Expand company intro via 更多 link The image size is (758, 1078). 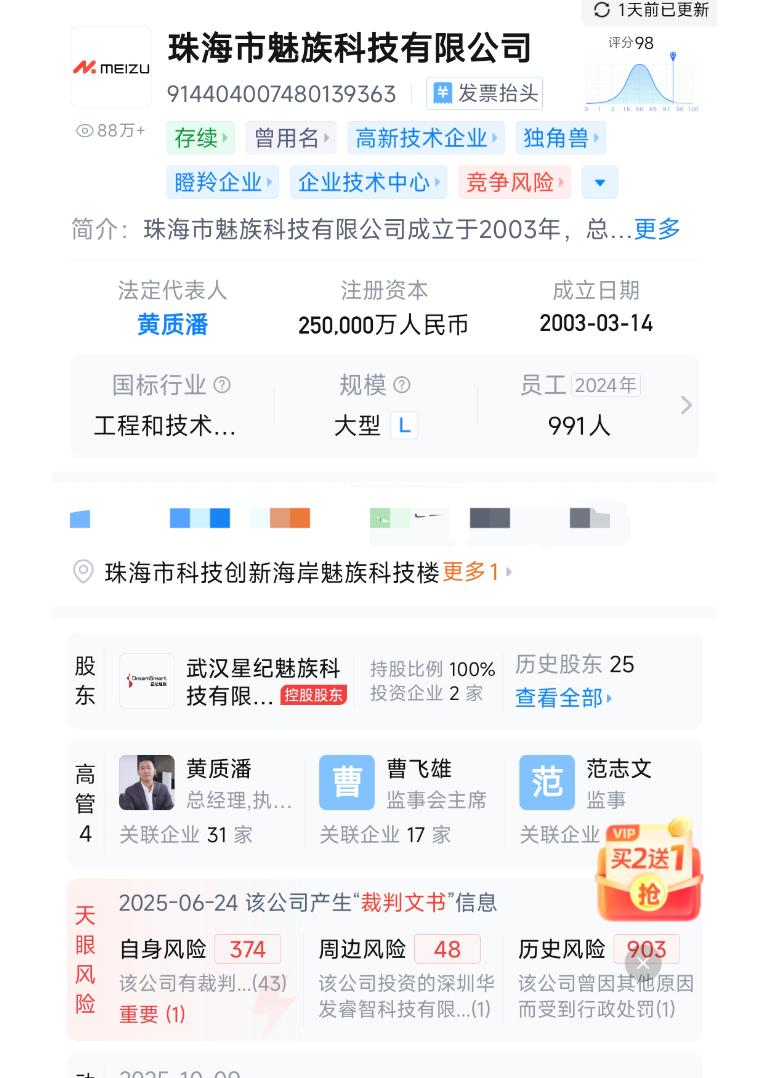(x=657, y=229)
